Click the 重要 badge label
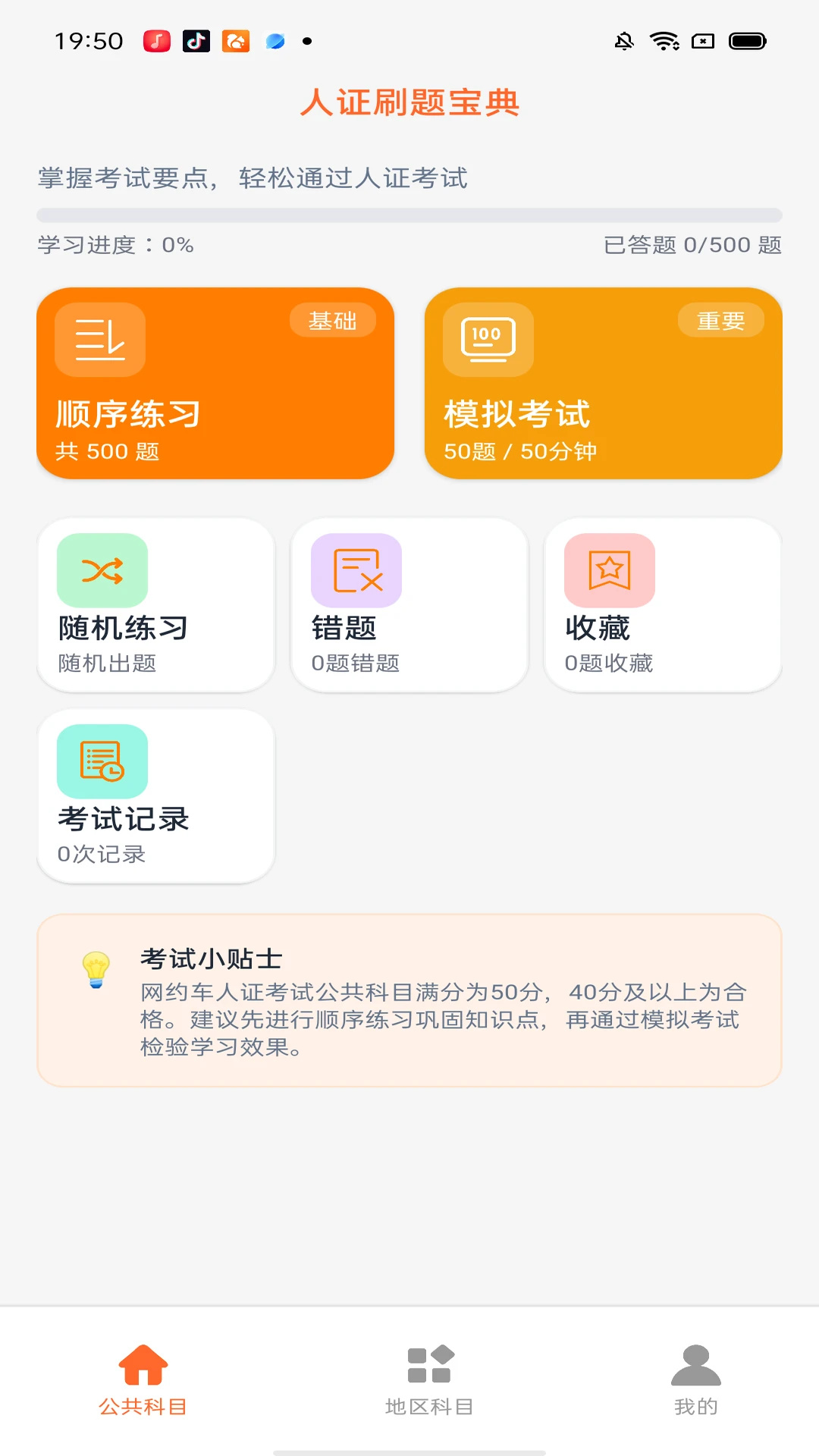The height and width of the screenshot is (1456, 819). (721, 320)
